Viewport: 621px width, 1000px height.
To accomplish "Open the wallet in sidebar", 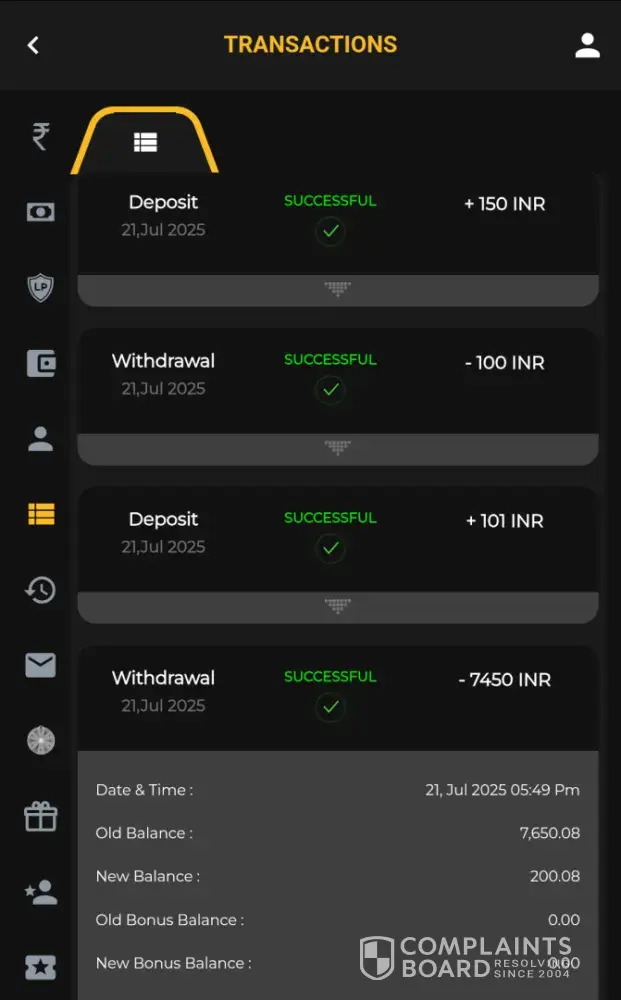I will coord(40,363).
